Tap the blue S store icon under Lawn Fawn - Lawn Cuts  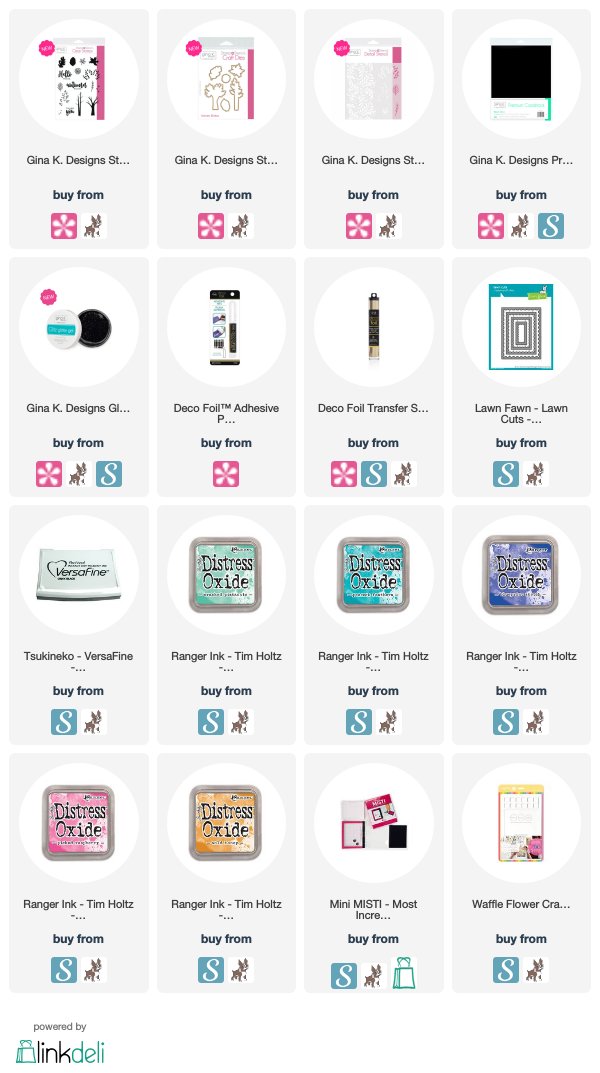[506, 474]
